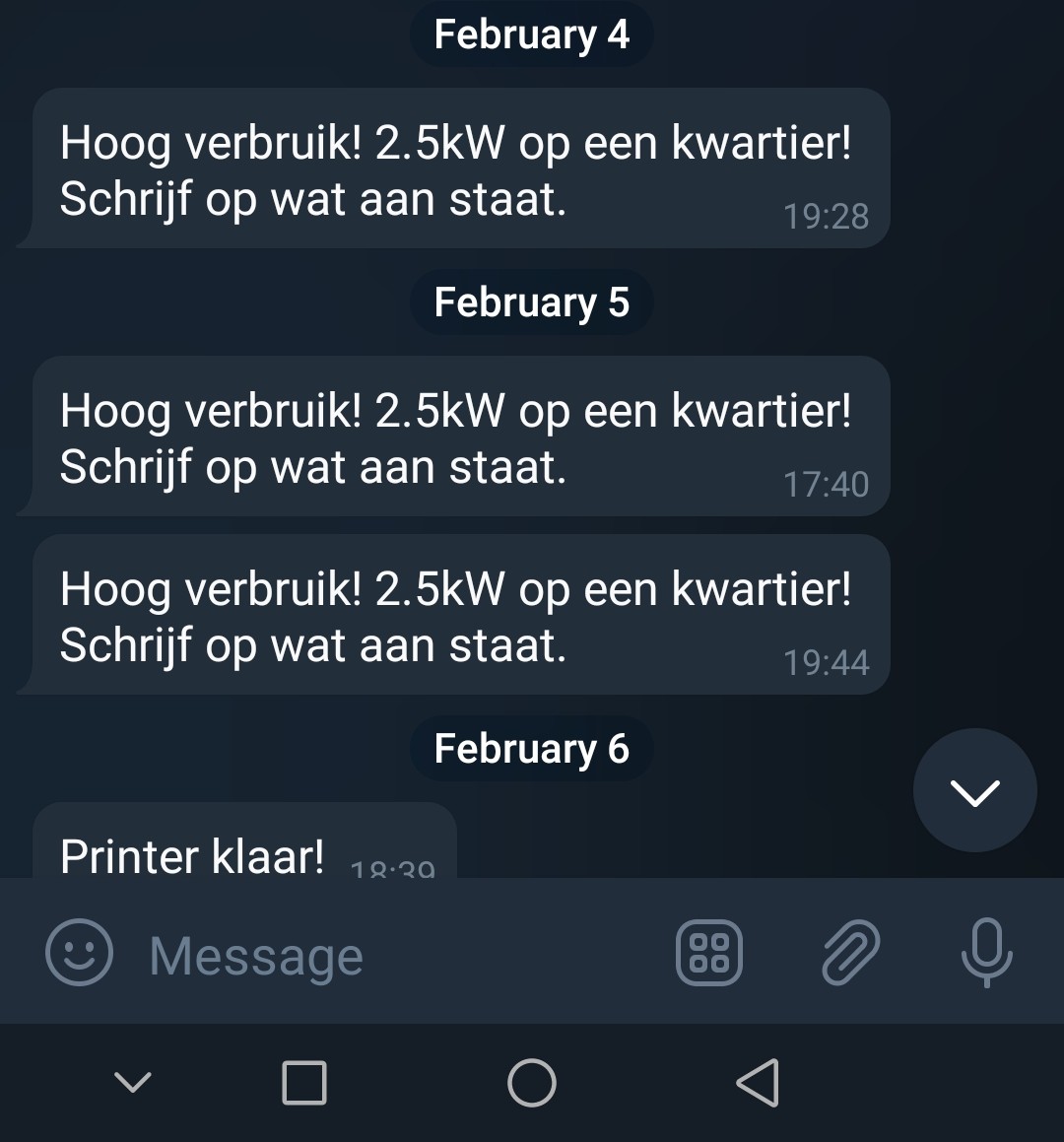Jump to the latest messages
Screen dimensions: 1064x1142
(974, 790)
